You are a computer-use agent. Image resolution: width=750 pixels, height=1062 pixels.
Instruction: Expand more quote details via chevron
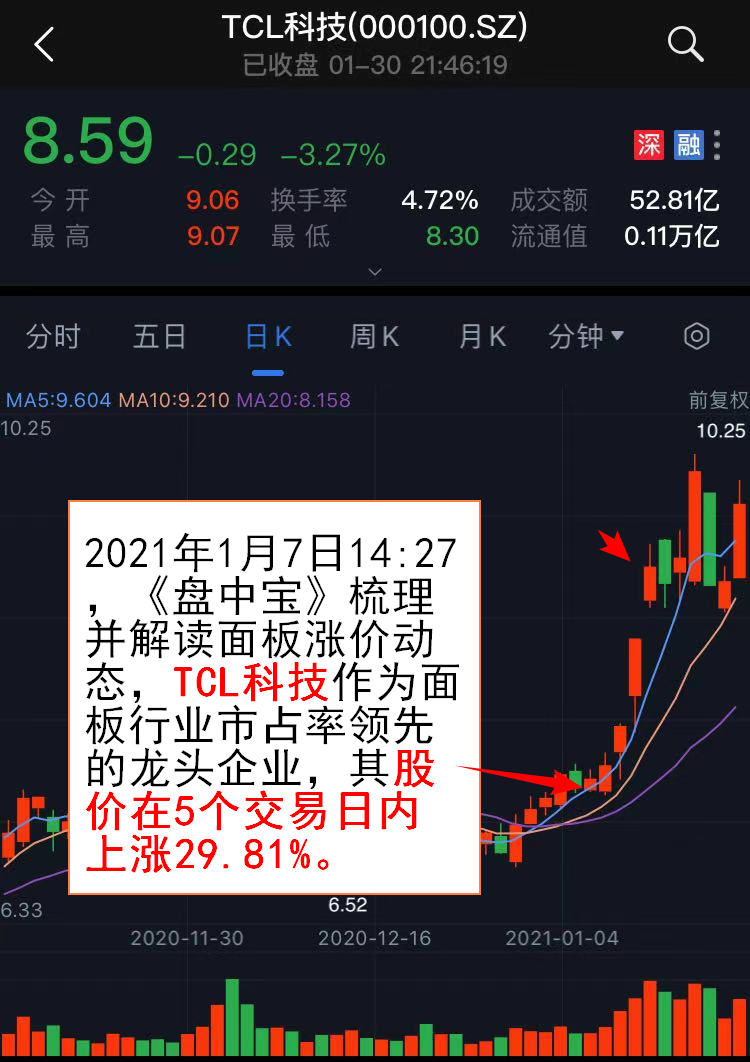pyautogui.click(x=375, y=271)
